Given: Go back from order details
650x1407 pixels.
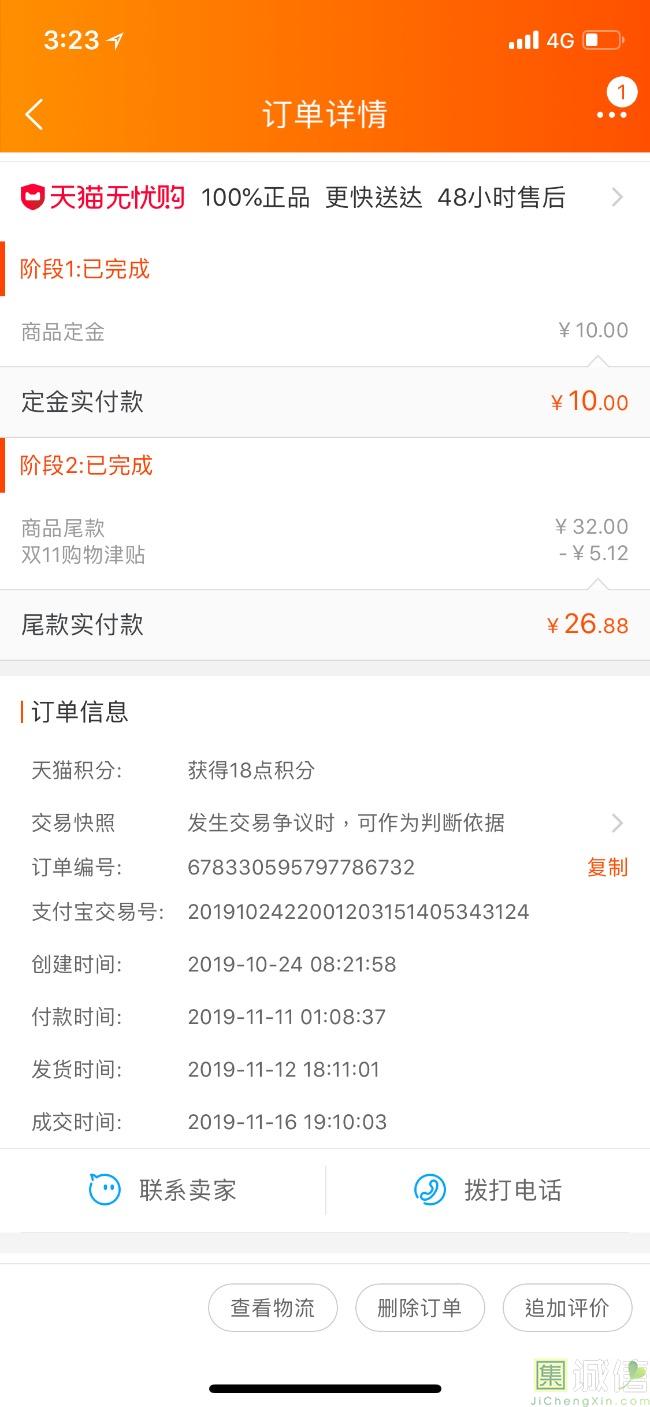Looking at the screenshot, I should point(34,114).
